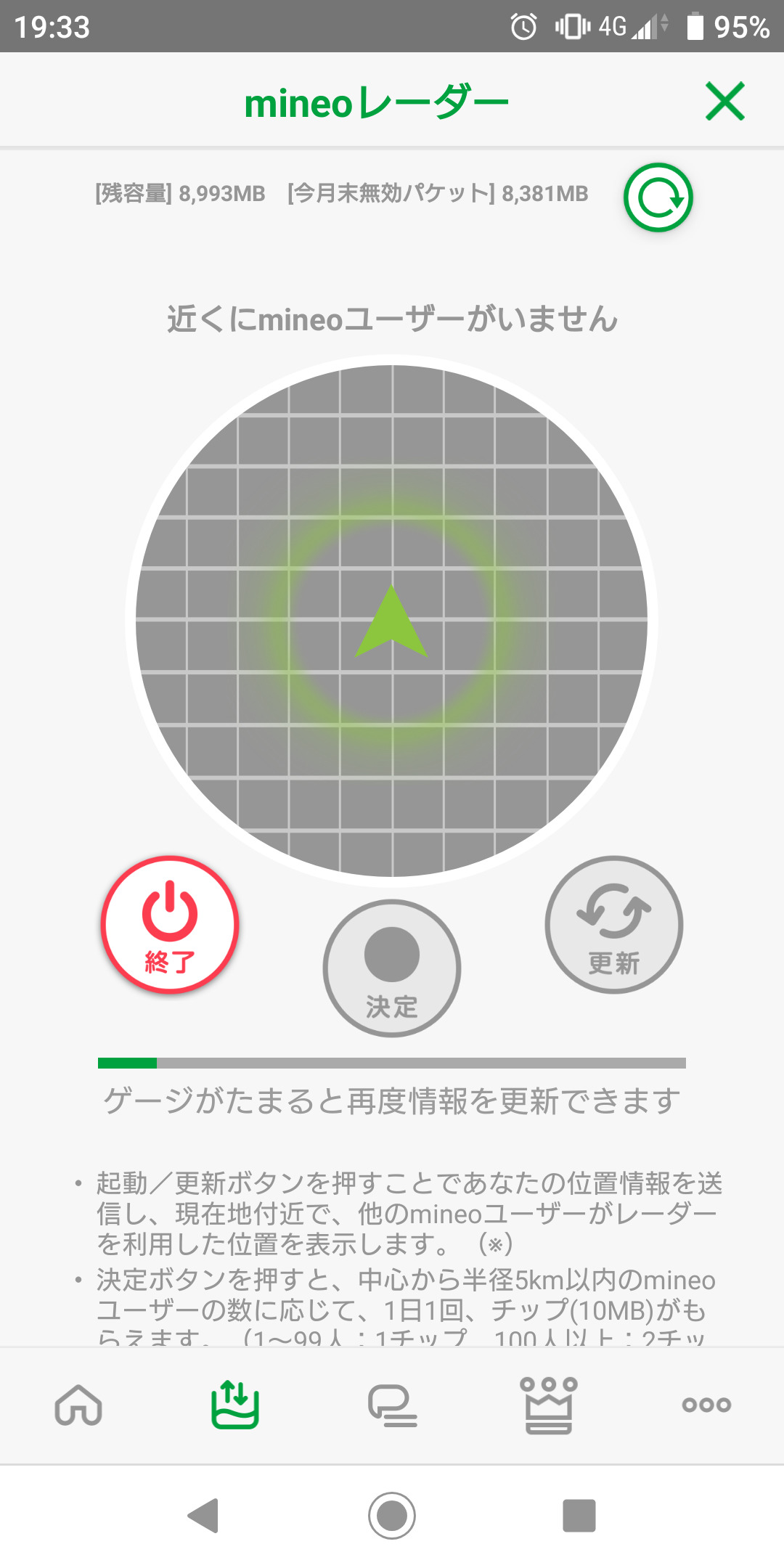Tap the 決定 confirm button

(392, 968)
